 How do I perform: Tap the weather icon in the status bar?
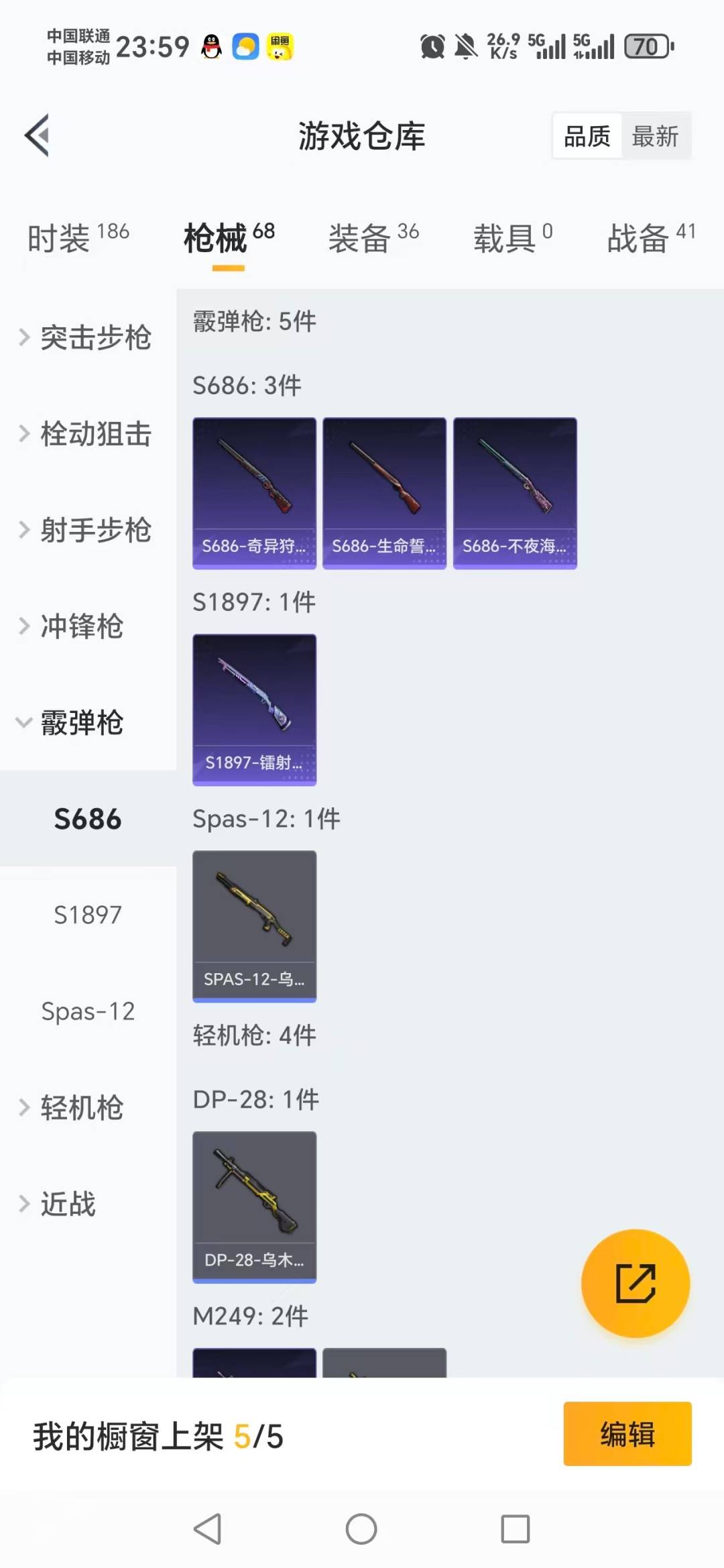coord(245,46)
